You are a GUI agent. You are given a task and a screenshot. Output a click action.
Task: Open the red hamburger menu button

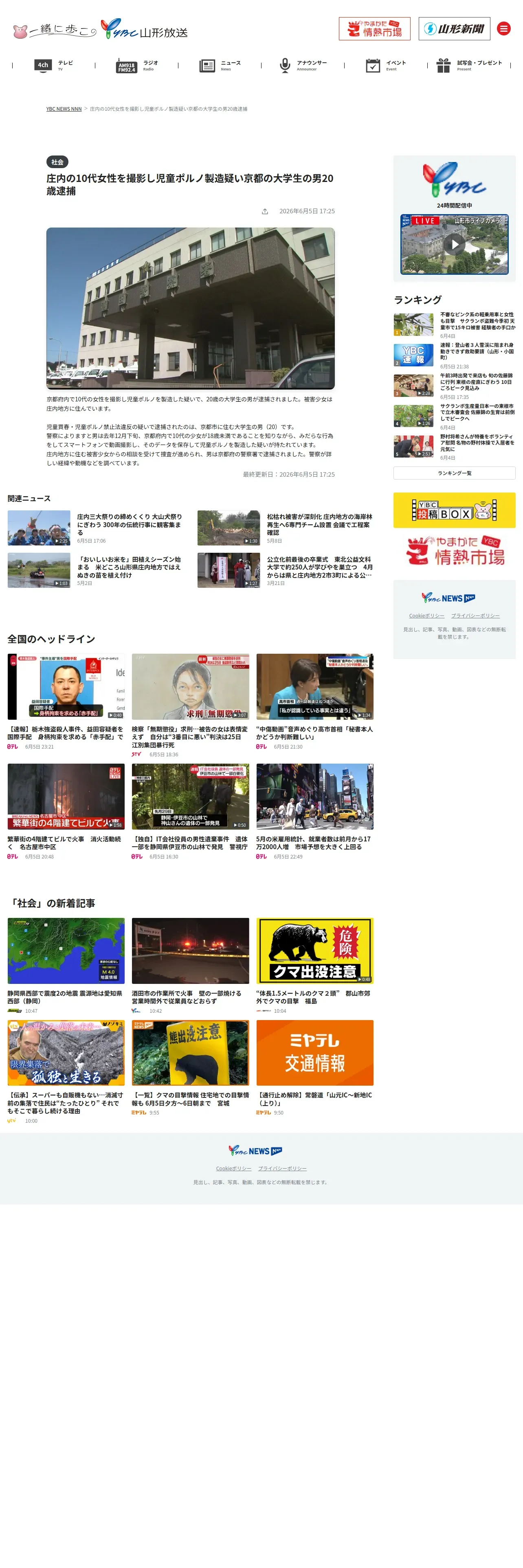[x=503, y=28]
